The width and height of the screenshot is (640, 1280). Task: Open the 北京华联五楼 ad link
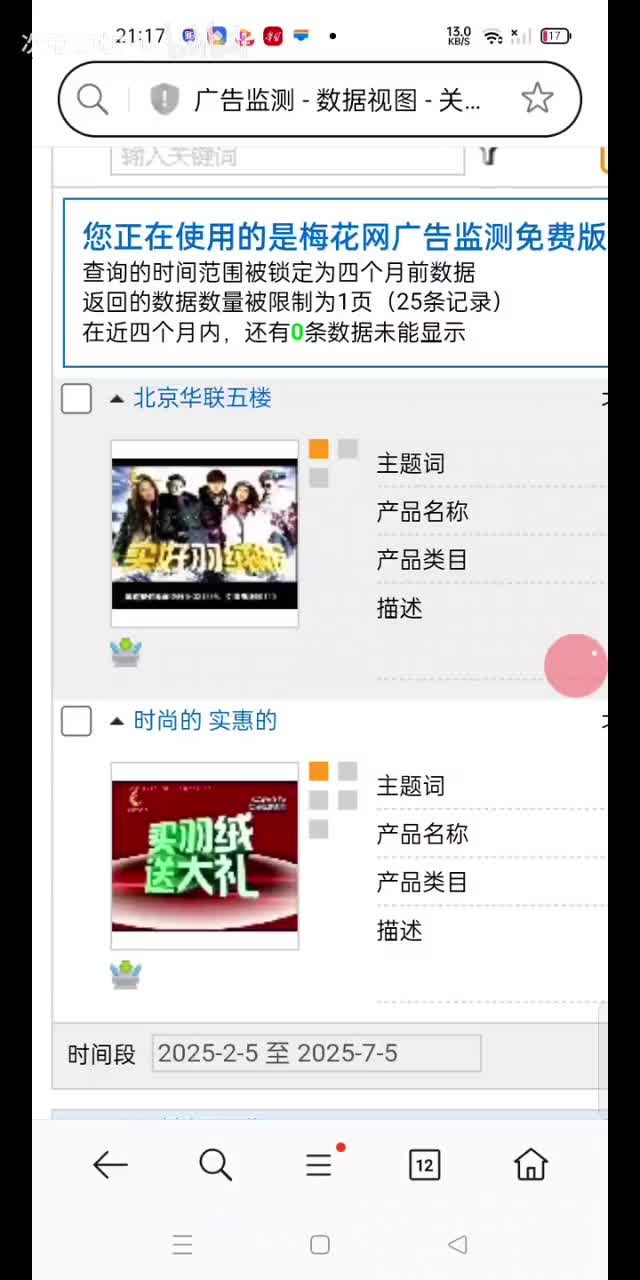(202, 398)
